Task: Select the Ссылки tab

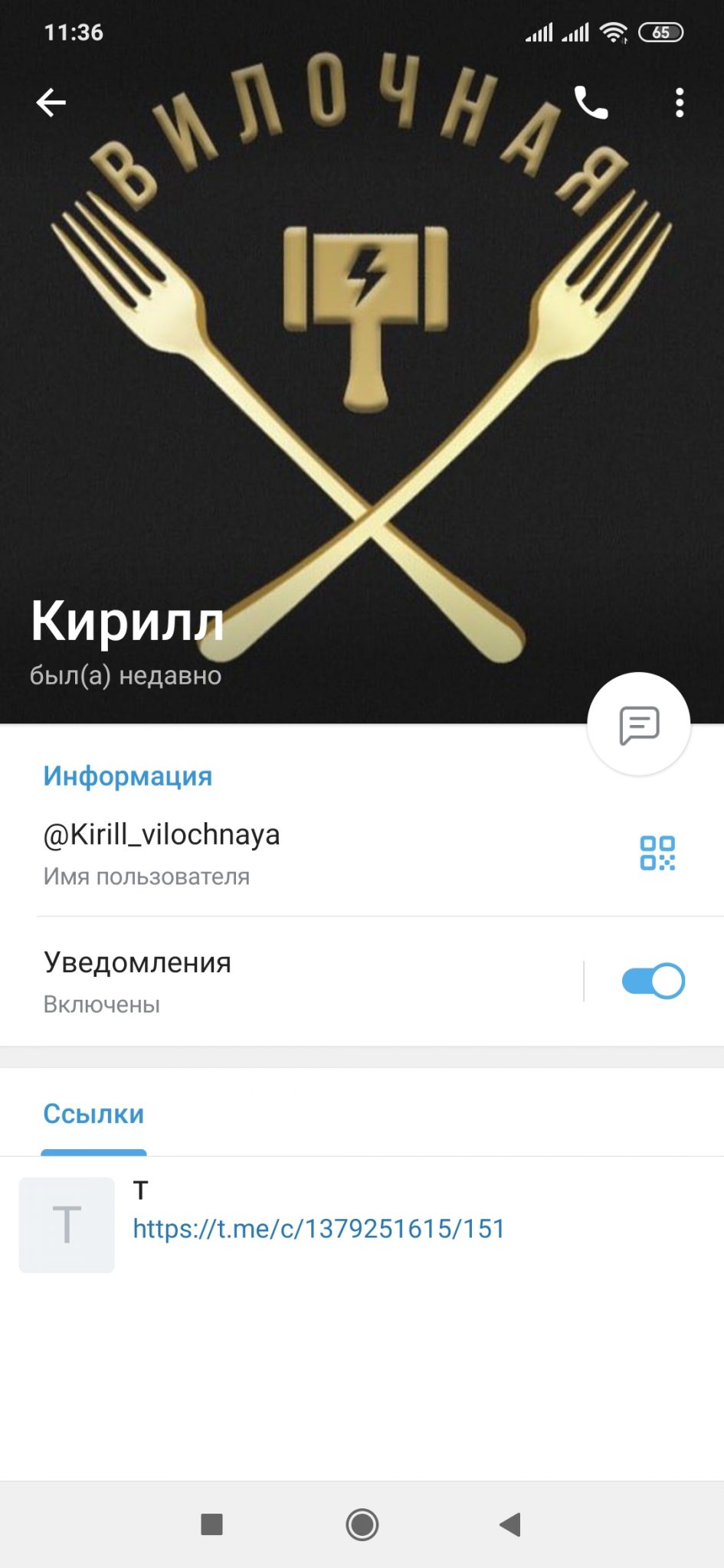Action: click(93, 1114)
